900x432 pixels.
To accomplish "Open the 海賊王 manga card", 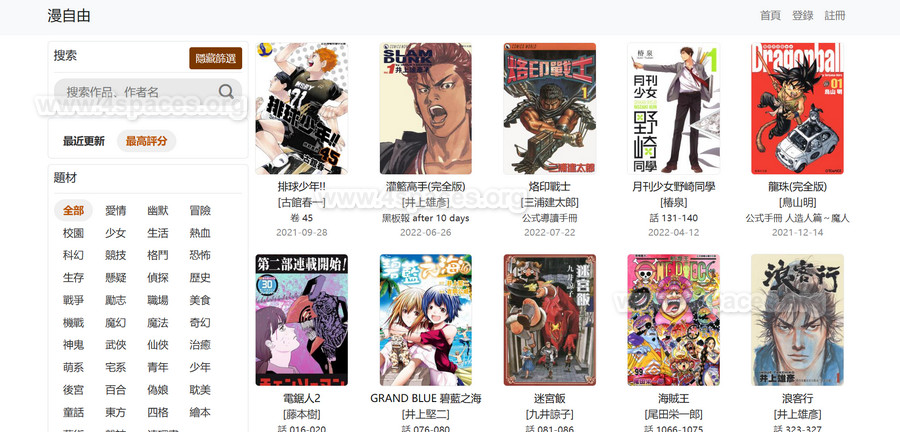I will coord(673,320).
